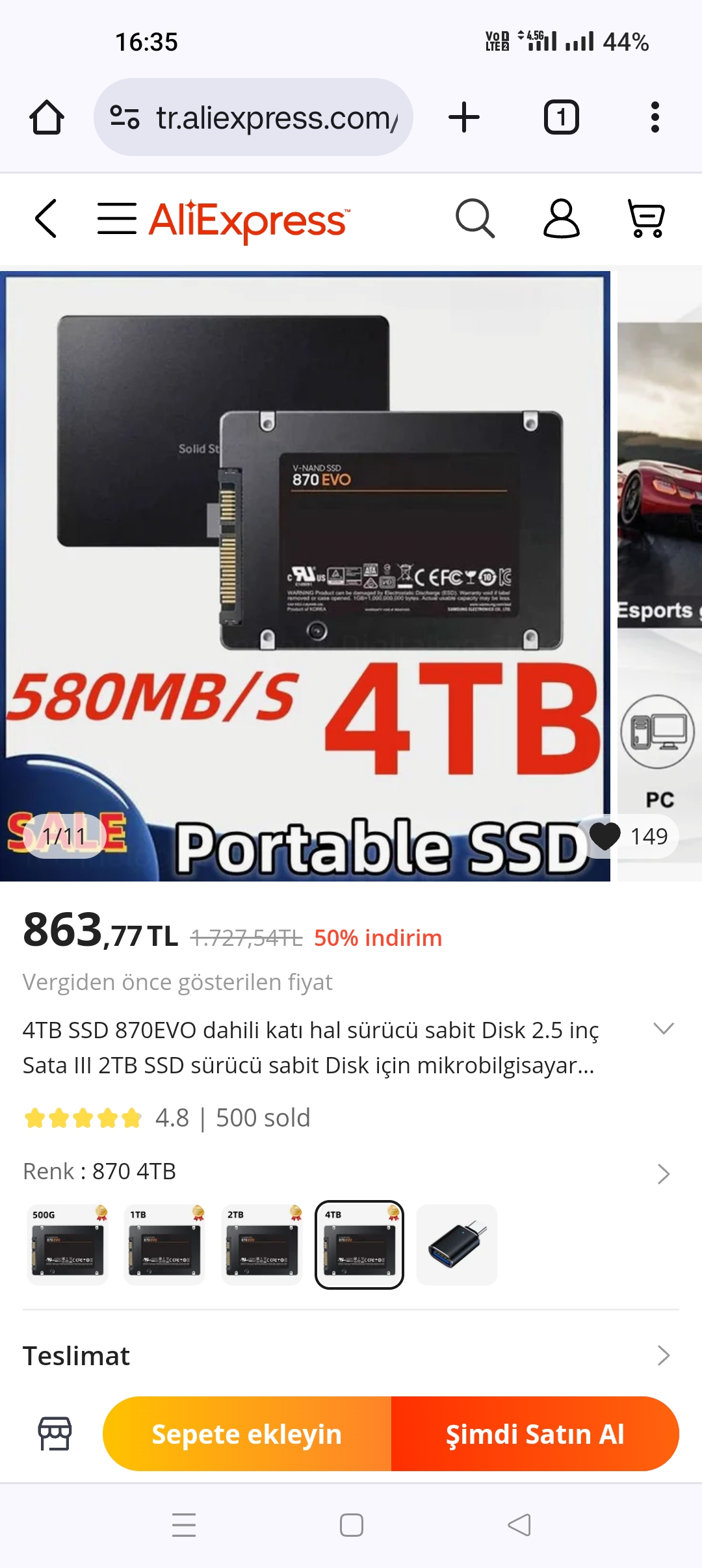Visit the seller's store icon
Screen dimensions: 702x1568
tap(55, 1433)
